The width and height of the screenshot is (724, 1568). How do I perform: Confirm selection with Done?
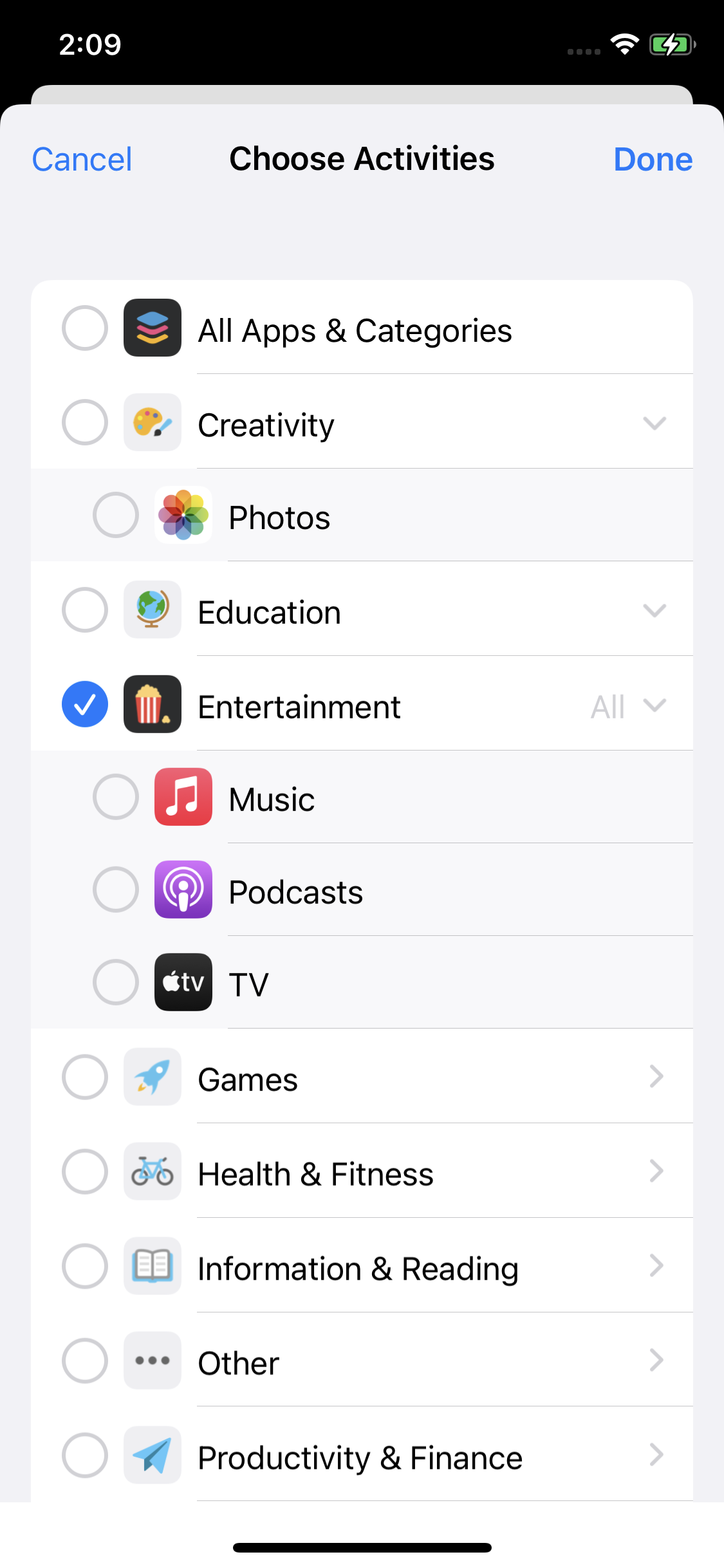(653, 160)
